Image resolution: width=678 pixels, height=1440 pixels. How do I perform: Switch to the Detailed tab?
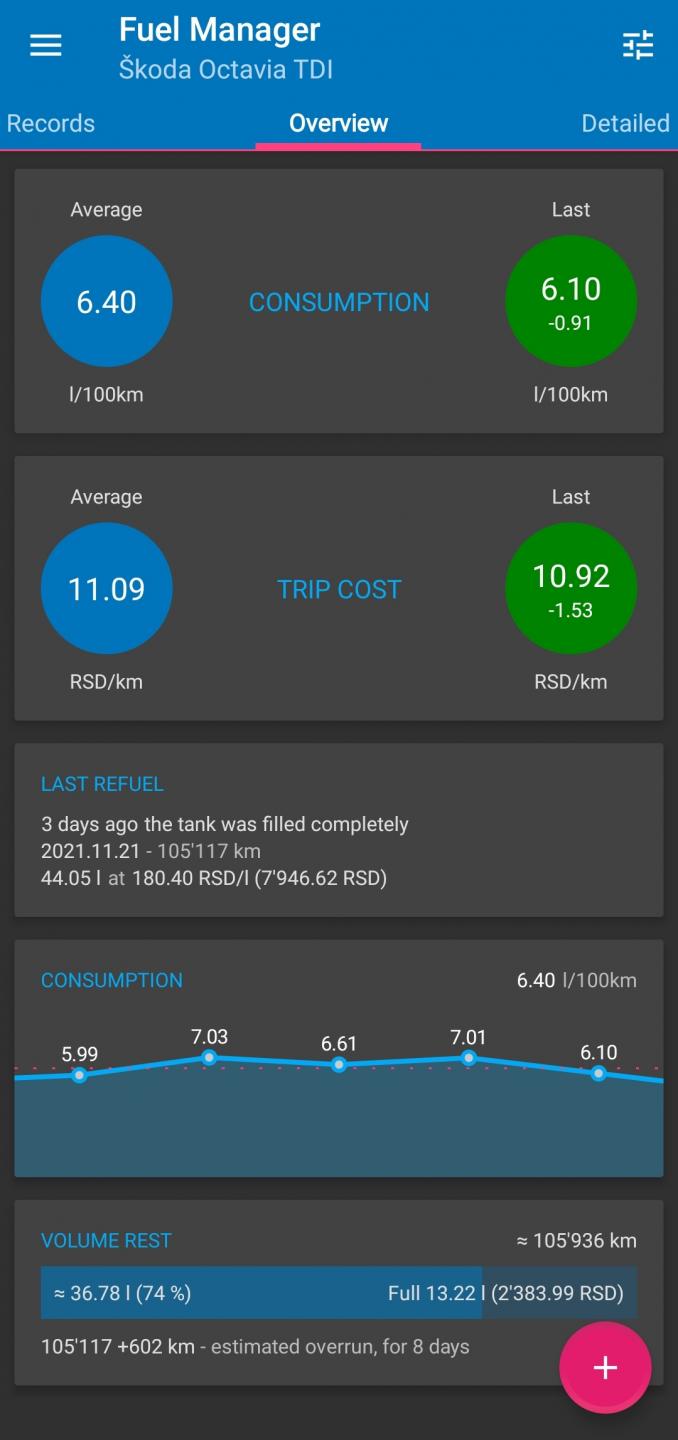point(625,123)
